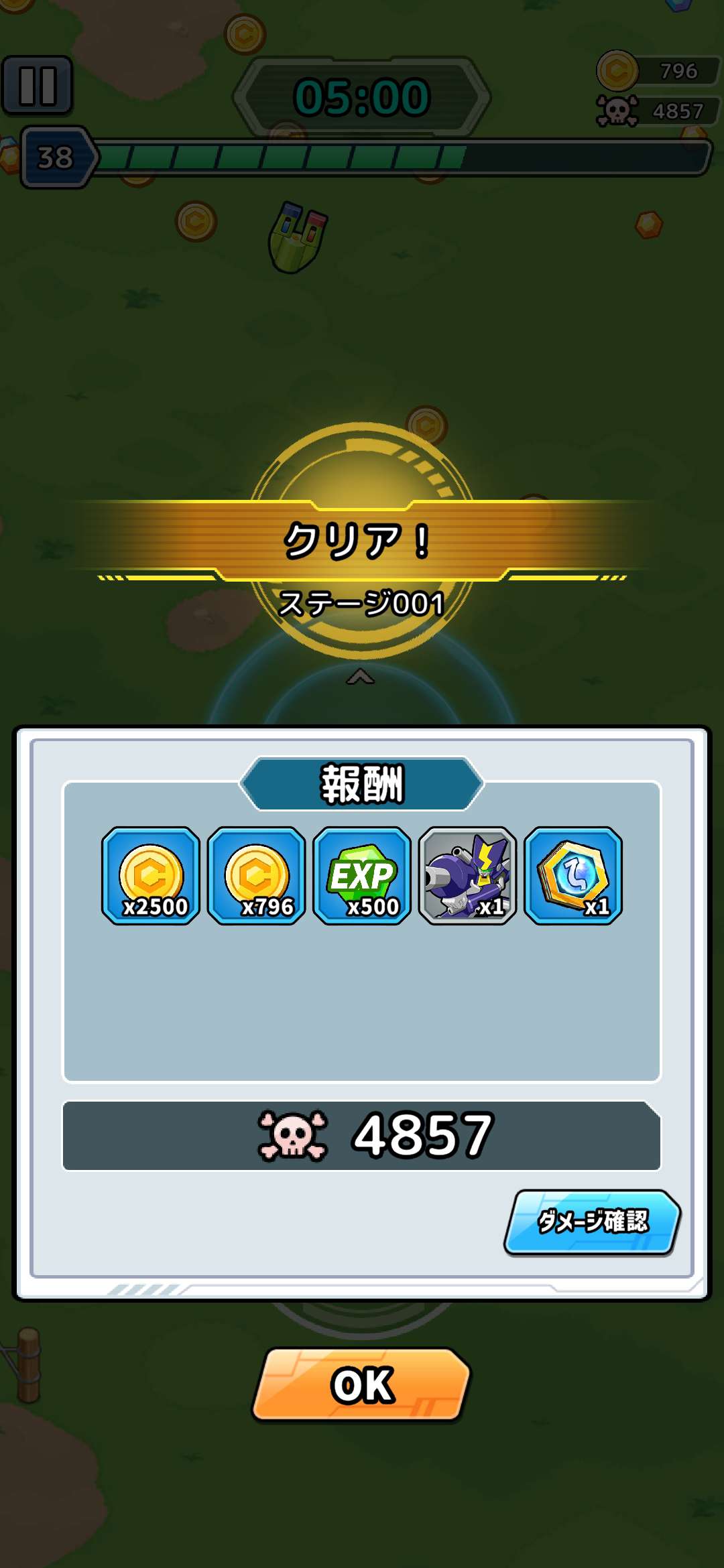This screenshot has width=724, height=1568.
Task: Collapse the panel with the up chevron
Action: (361, 677)
